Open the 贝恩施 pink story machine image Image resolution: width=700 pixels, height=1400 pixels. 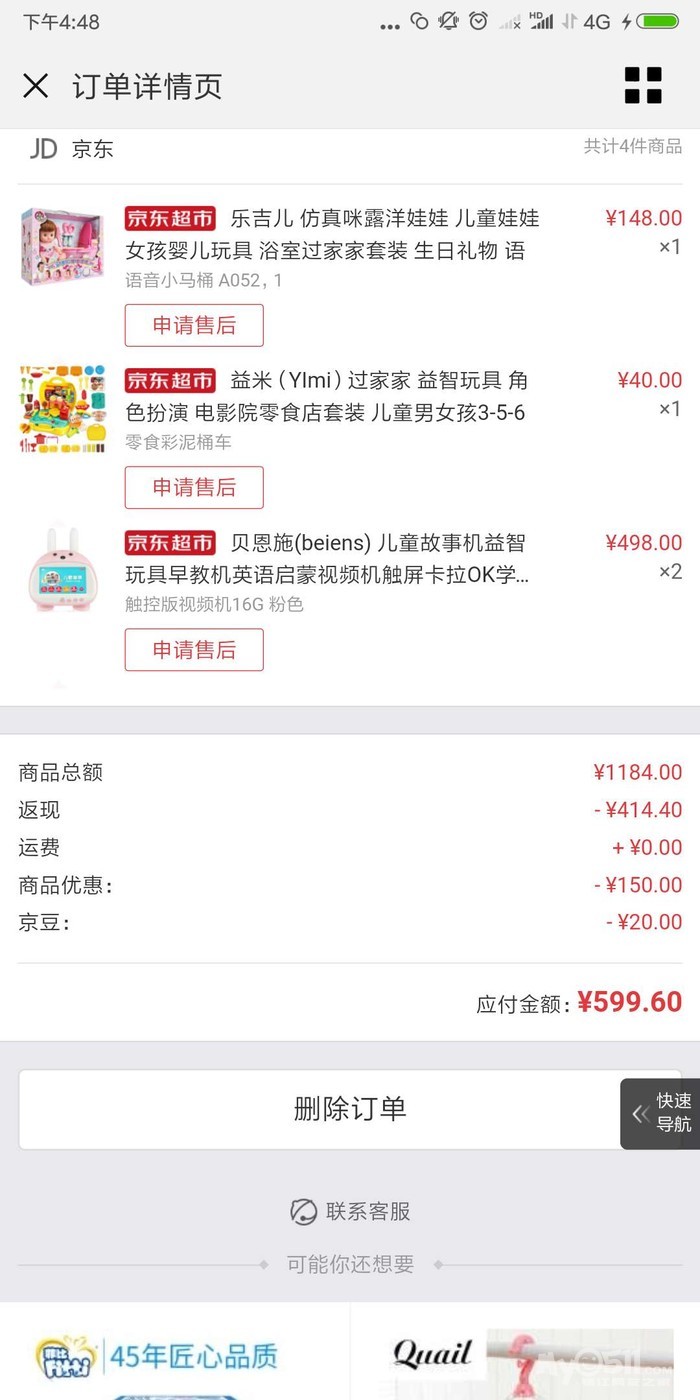click(x=62, y=571)
